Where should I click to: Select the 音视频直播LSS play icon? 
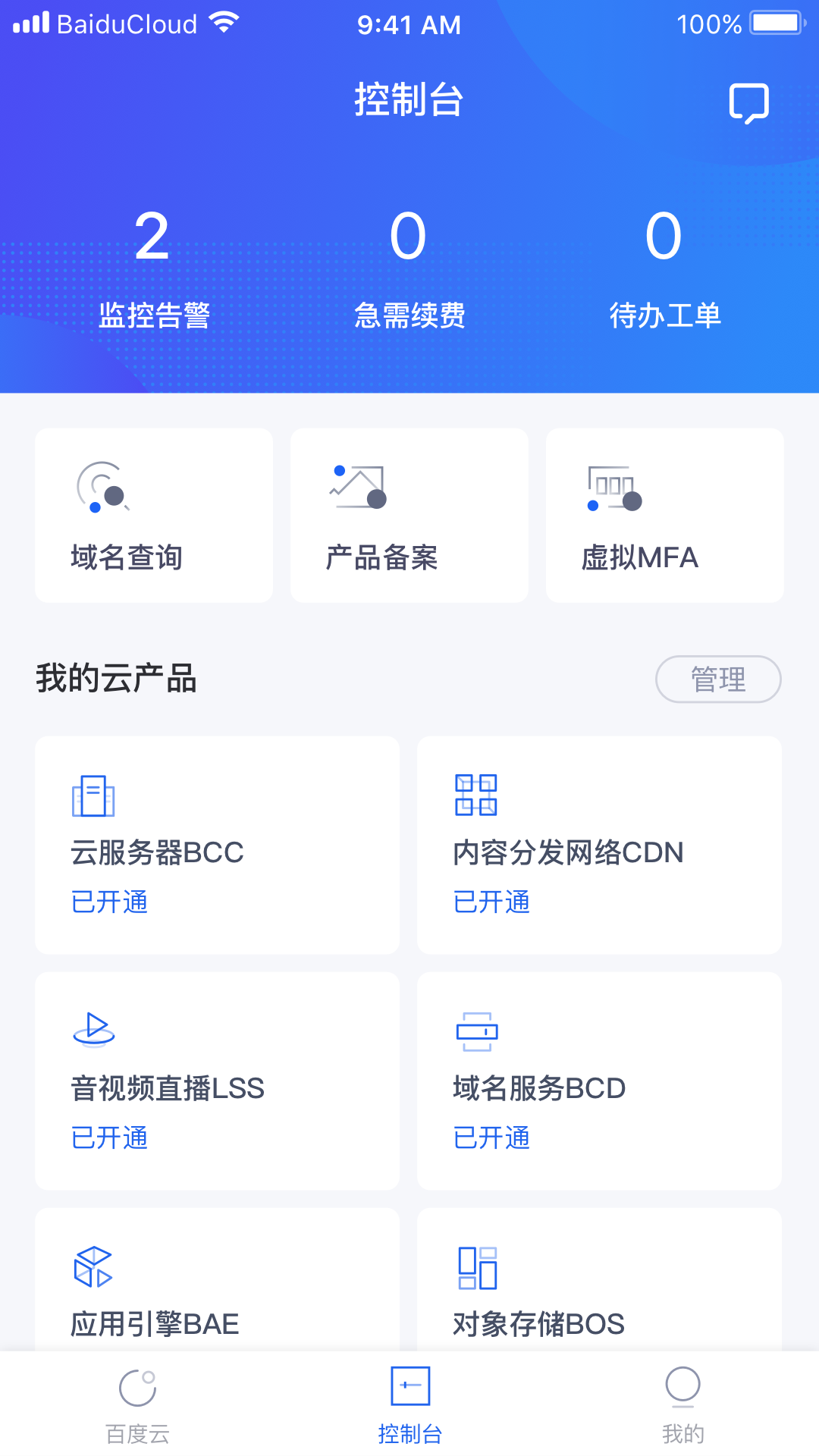[x=93, y=1031]
